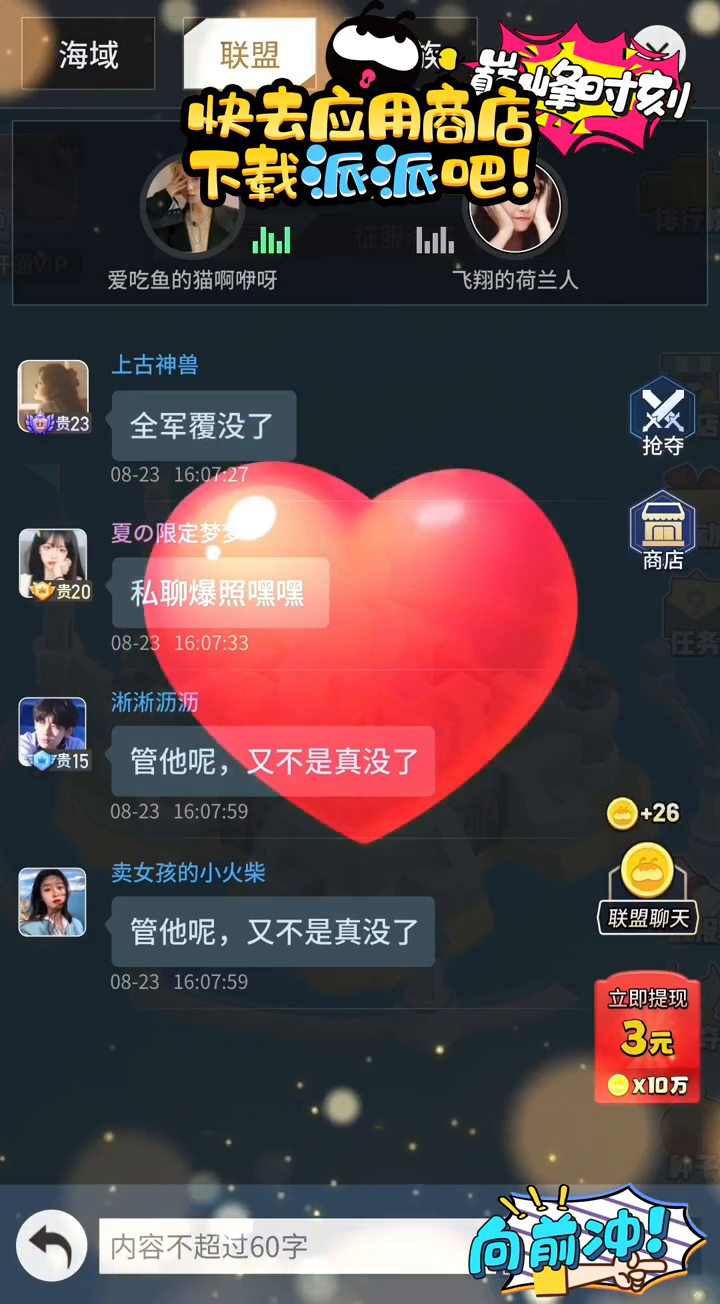The image size is (720, 1304).
Task: Switch to the 海域 tab
Action: point(88,54)
